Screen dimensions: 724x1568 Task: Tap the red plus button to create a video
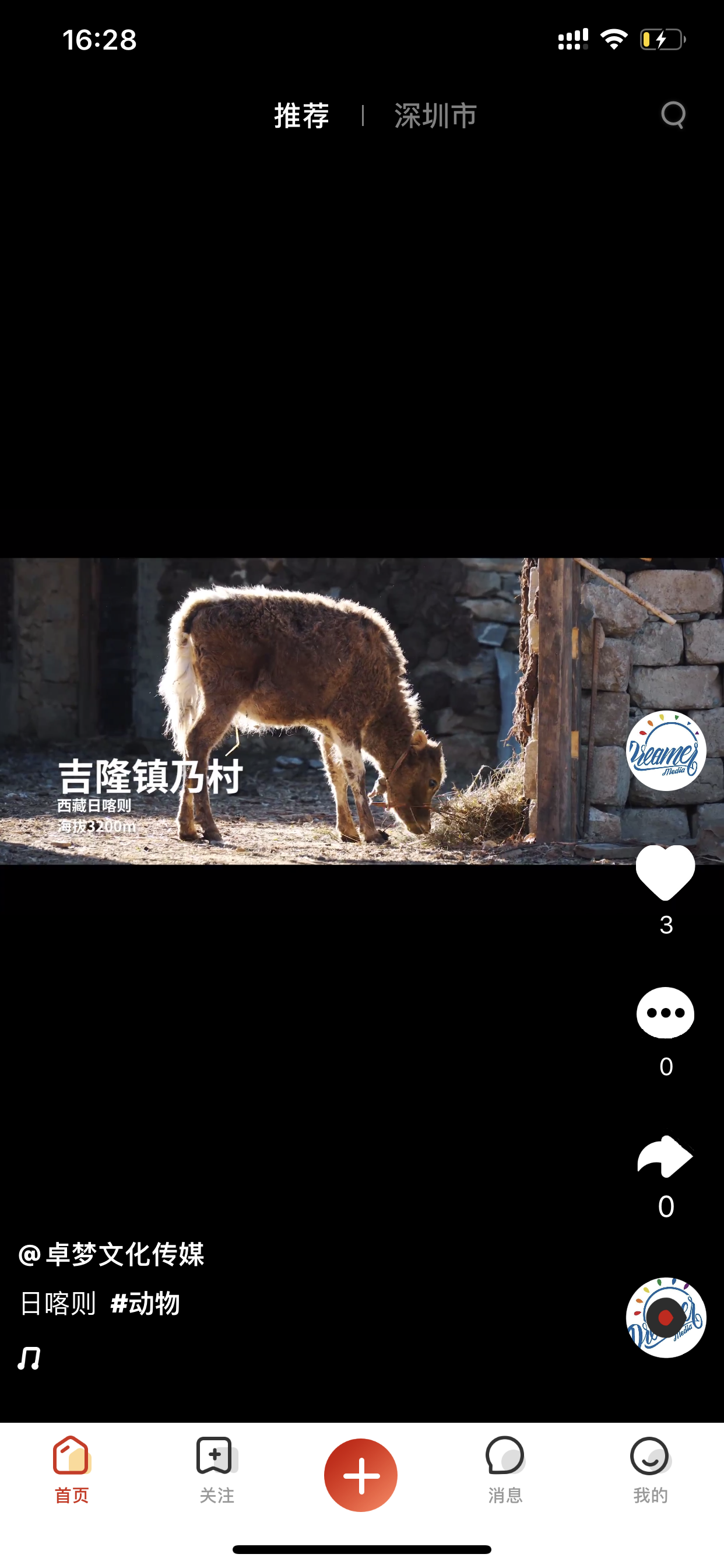click(x=361, y=1473)
